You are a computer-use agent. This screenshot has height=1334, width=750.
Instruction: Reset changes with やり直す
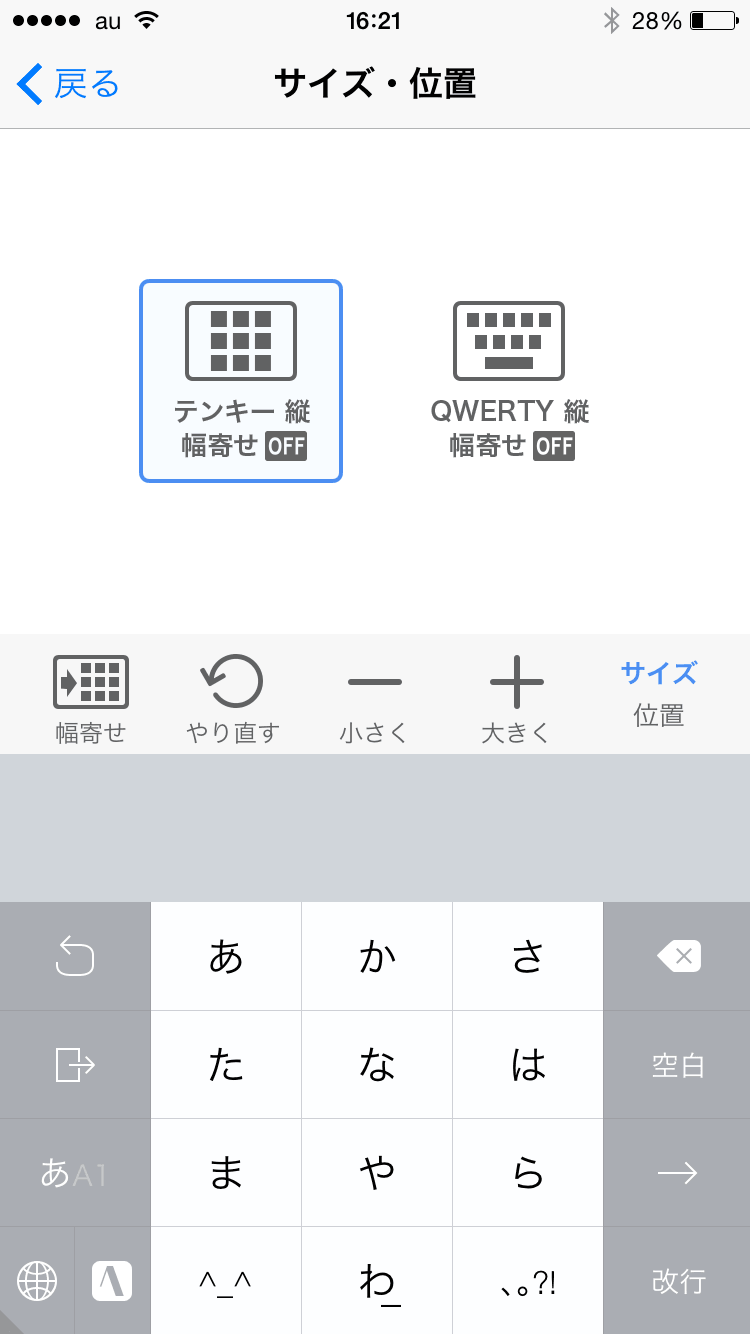tap(232, 698)
